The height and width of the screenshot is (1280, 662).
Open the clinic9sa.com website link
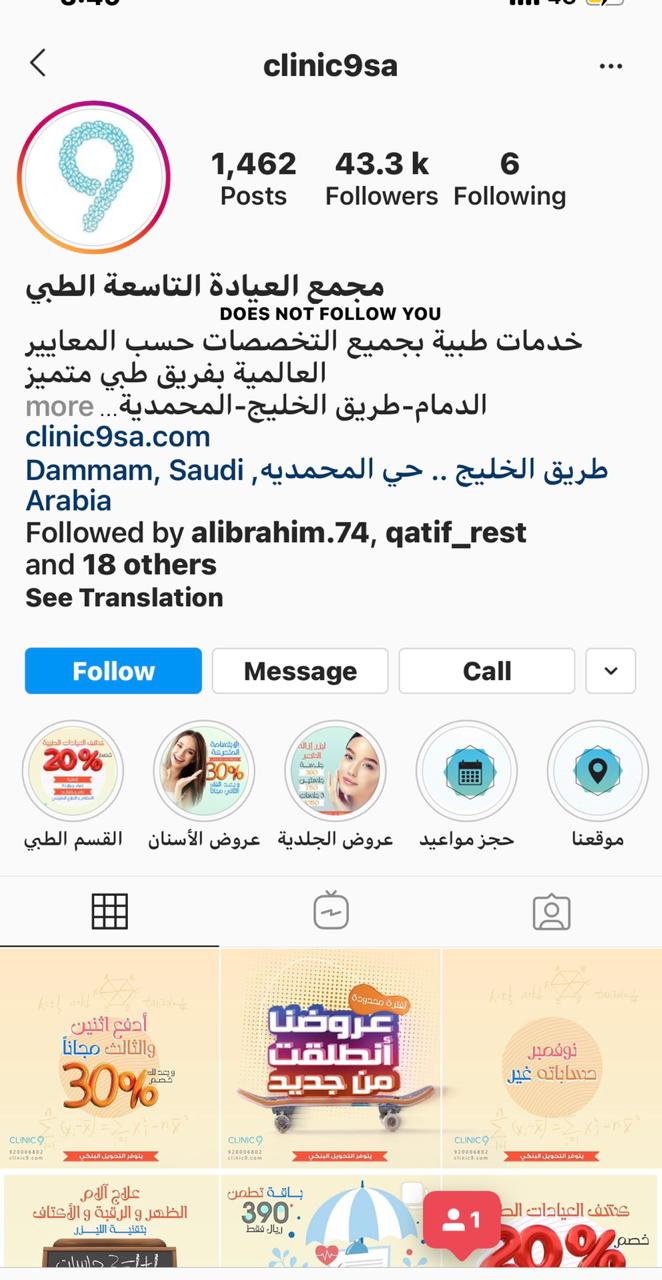tap(118, 437)
